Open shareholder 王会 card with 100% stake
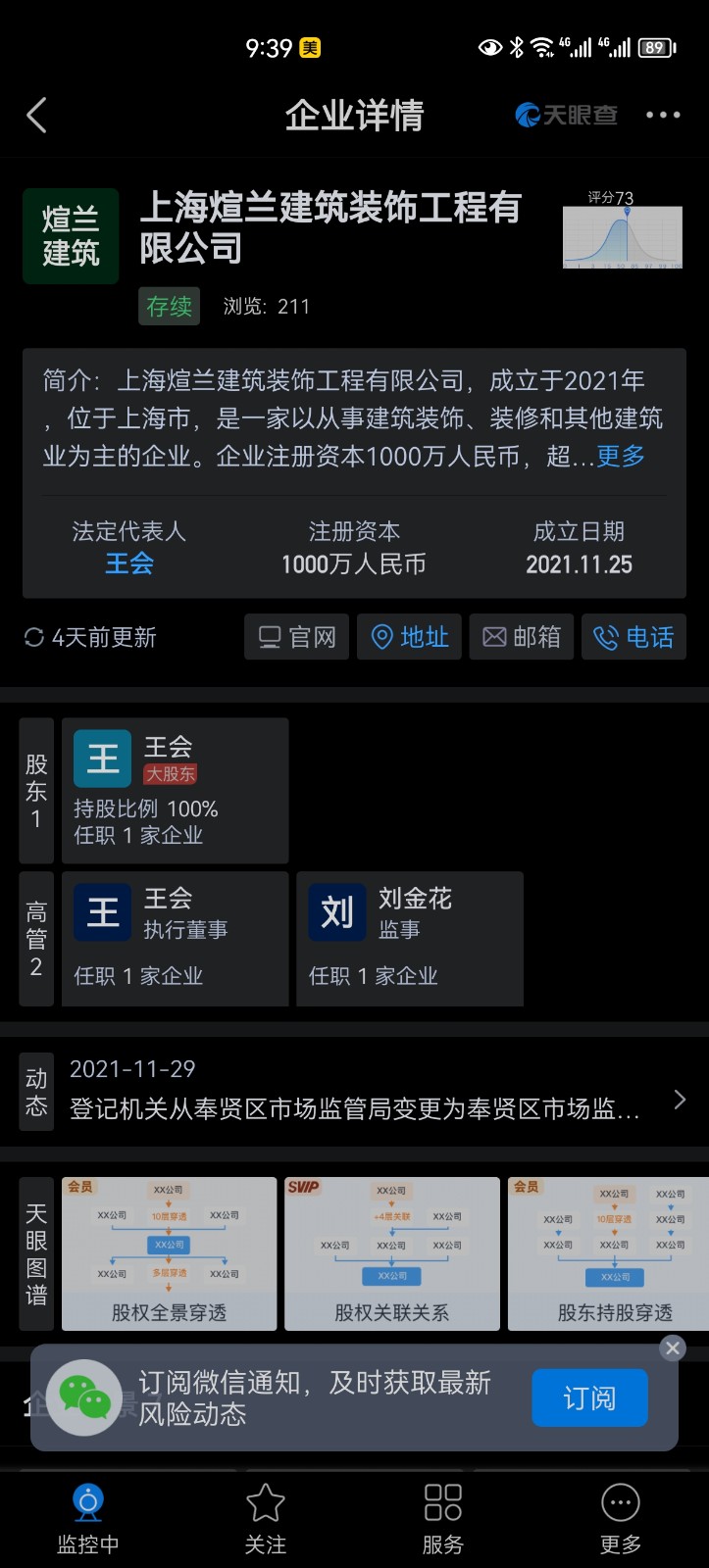Viewport: 709px width, 1568px height. [x=175, y=790]
